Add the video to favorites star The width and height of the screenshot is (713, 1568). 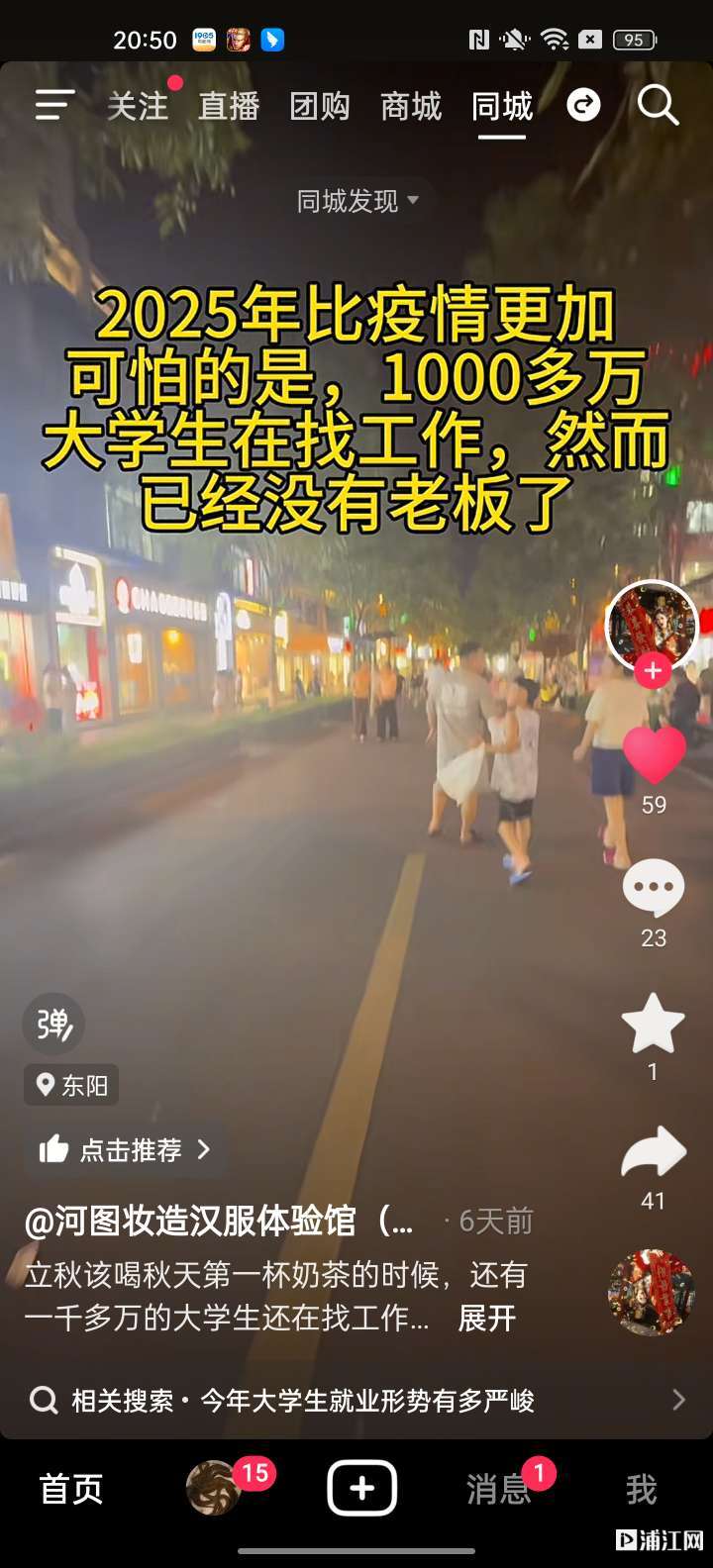[x=654, y=1024]
